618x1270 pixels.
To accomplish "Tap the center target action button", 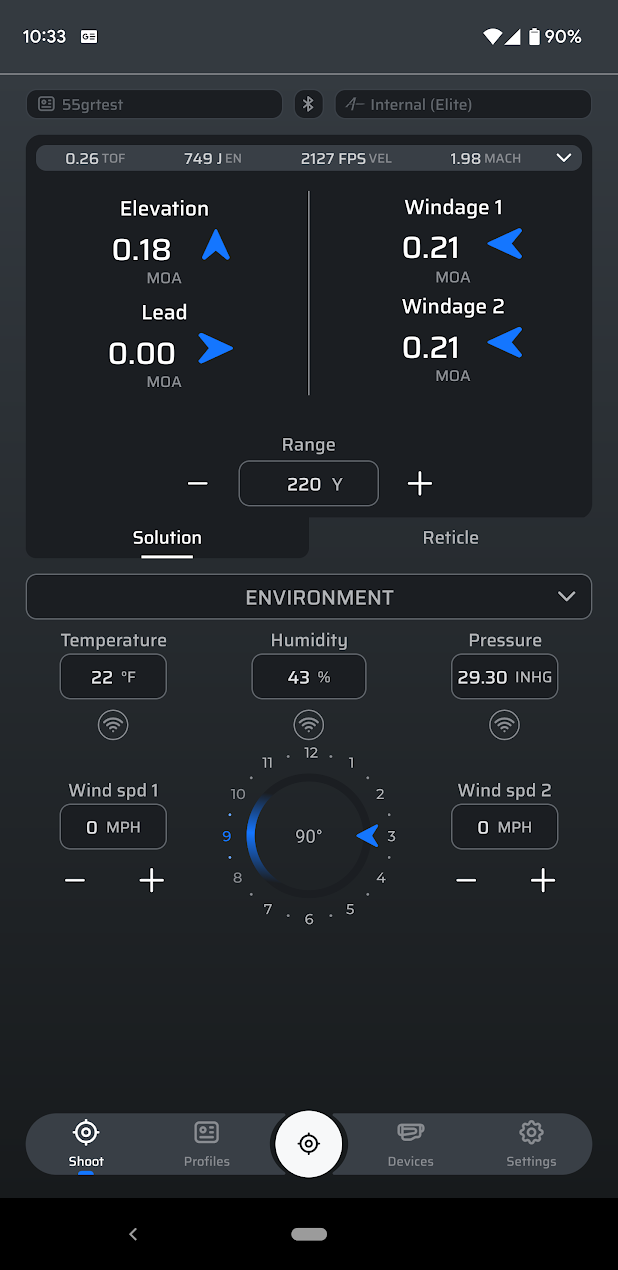I will point(309,1143).
